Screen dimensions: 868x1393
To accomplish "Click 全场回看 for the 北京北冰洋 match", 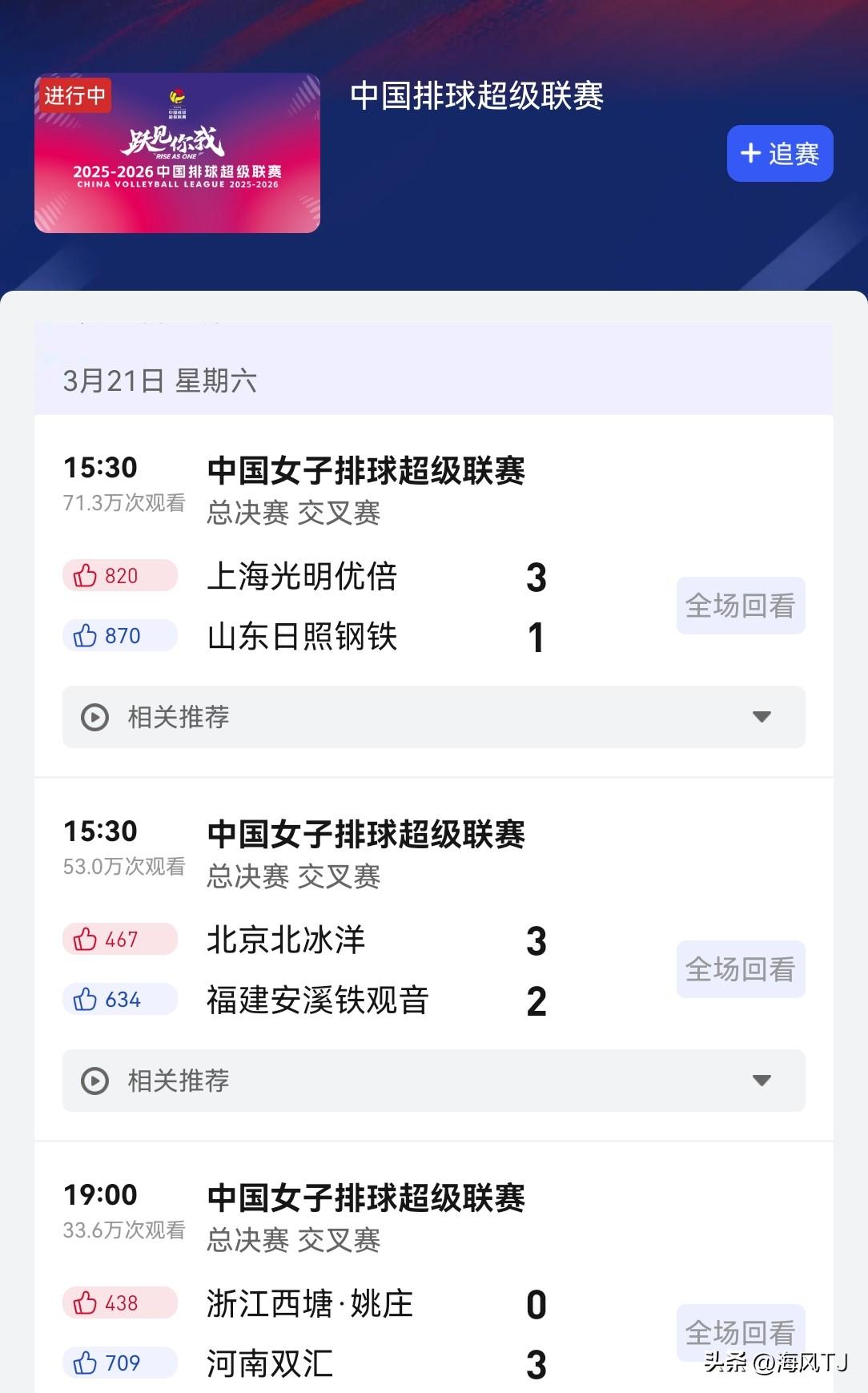I will (x=740, y=969).
